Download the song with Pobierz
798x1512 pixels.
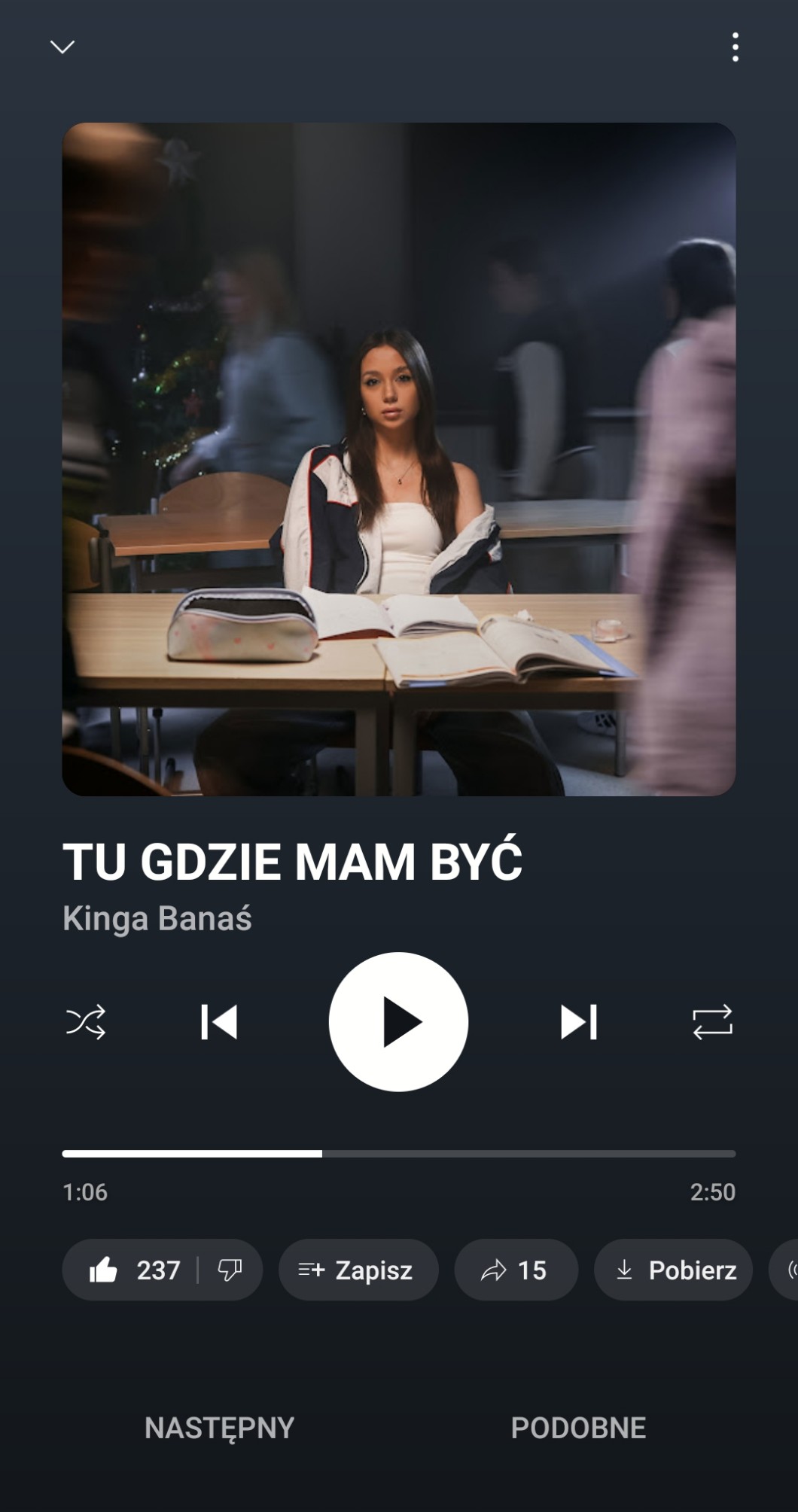click(x=673, y=1270)
